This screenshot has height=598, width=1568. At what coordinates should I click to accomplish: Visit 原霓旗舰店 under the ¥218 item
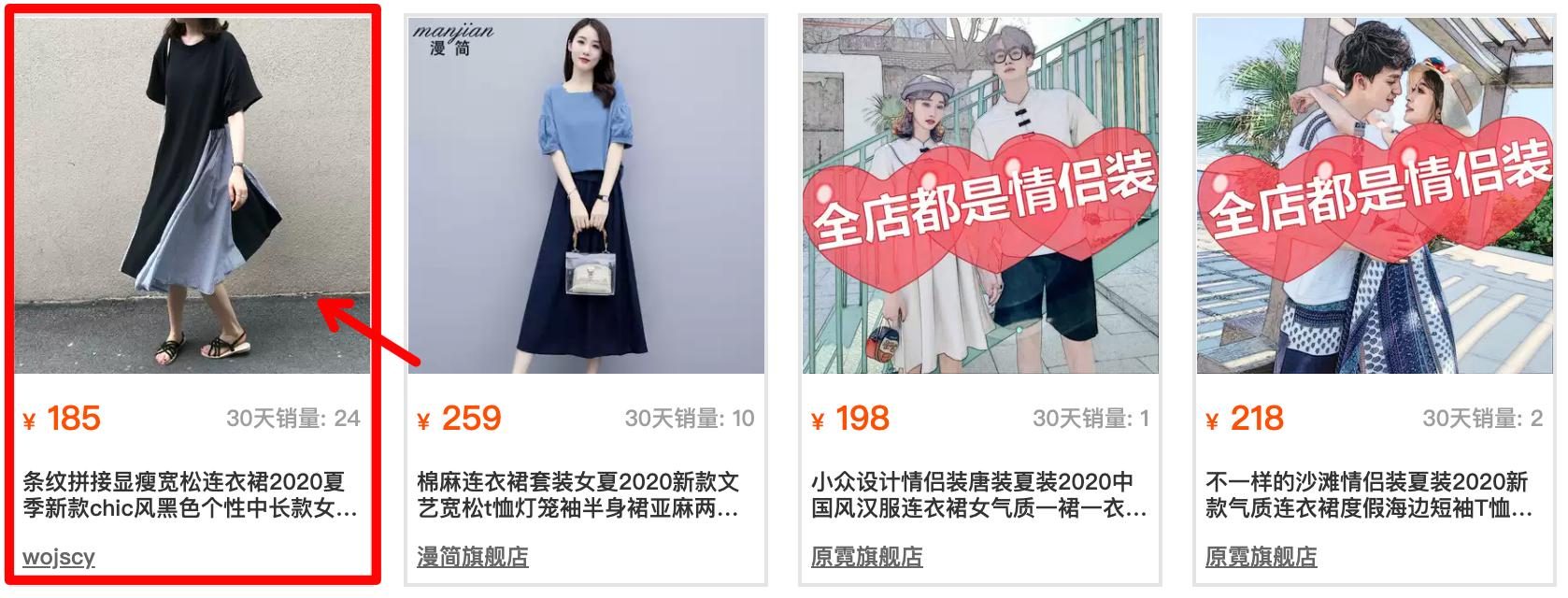pyautogui.click(x=1262, y=557)
